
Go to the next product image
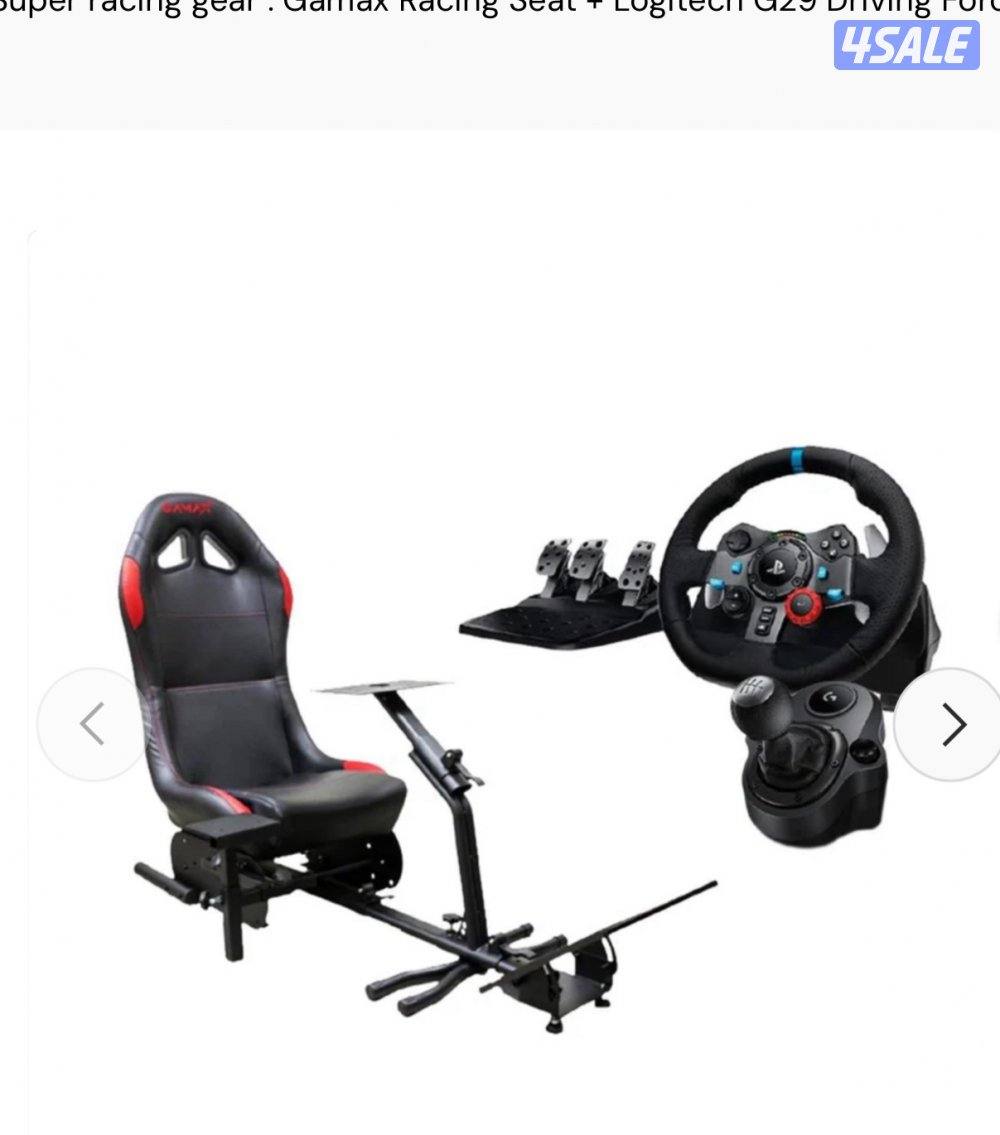(951, 724)
